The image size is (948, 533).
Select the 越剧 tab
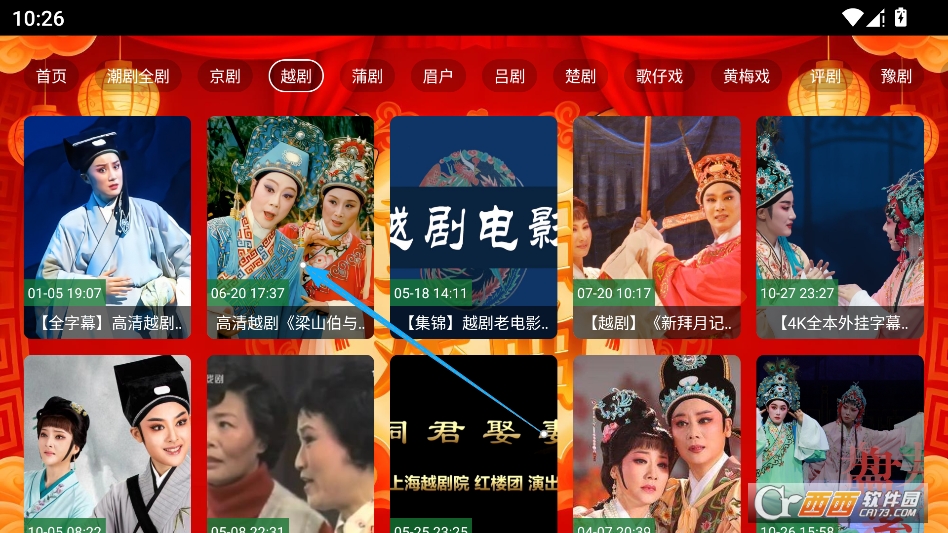(296, 76)
